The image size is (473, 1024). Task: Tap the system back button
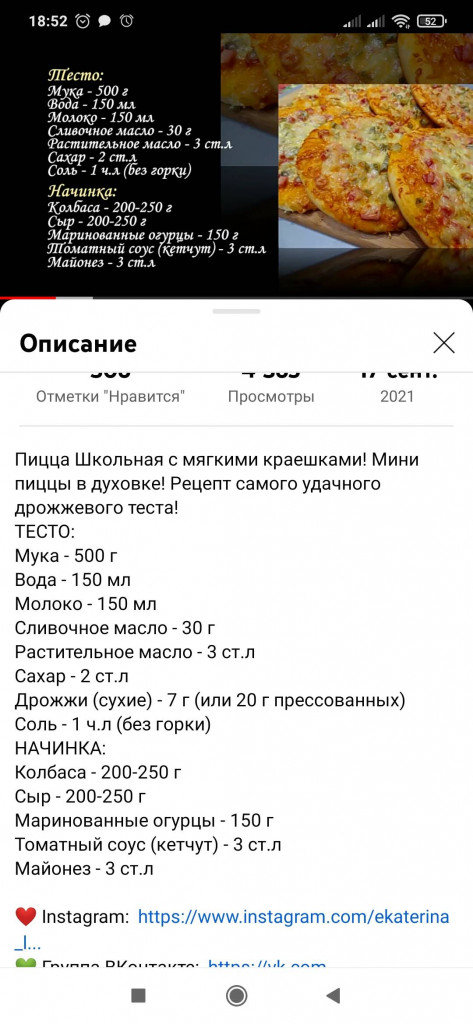tap(333, 995)
